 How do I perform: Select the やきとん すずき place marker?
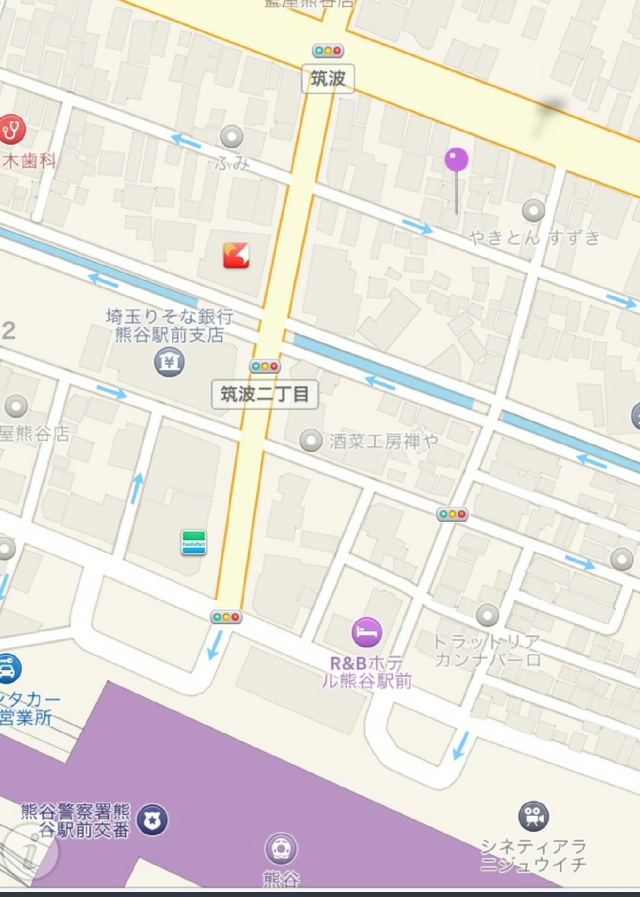coord(534,210)
